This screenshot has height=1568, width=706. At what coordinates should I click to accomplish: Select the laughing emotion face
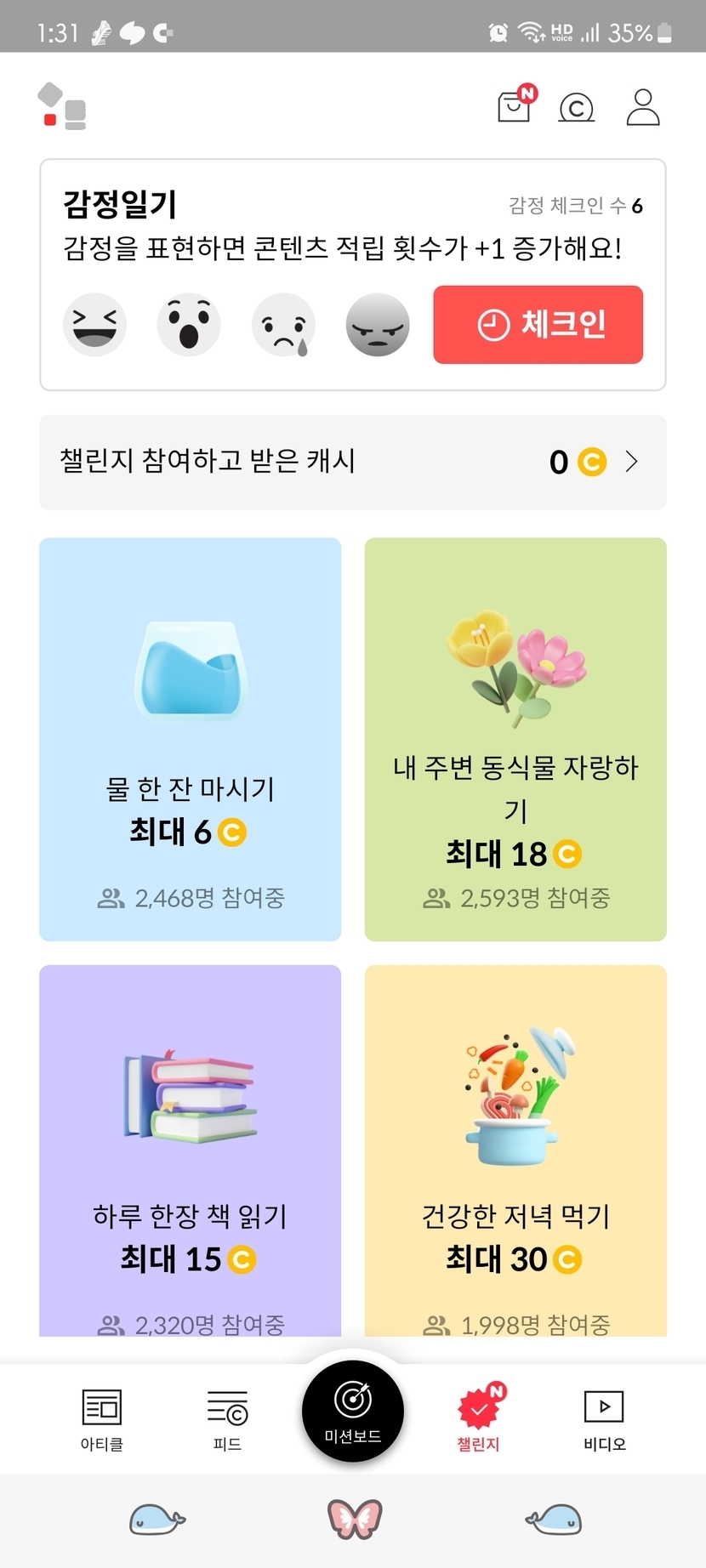(x=94, y=325)
